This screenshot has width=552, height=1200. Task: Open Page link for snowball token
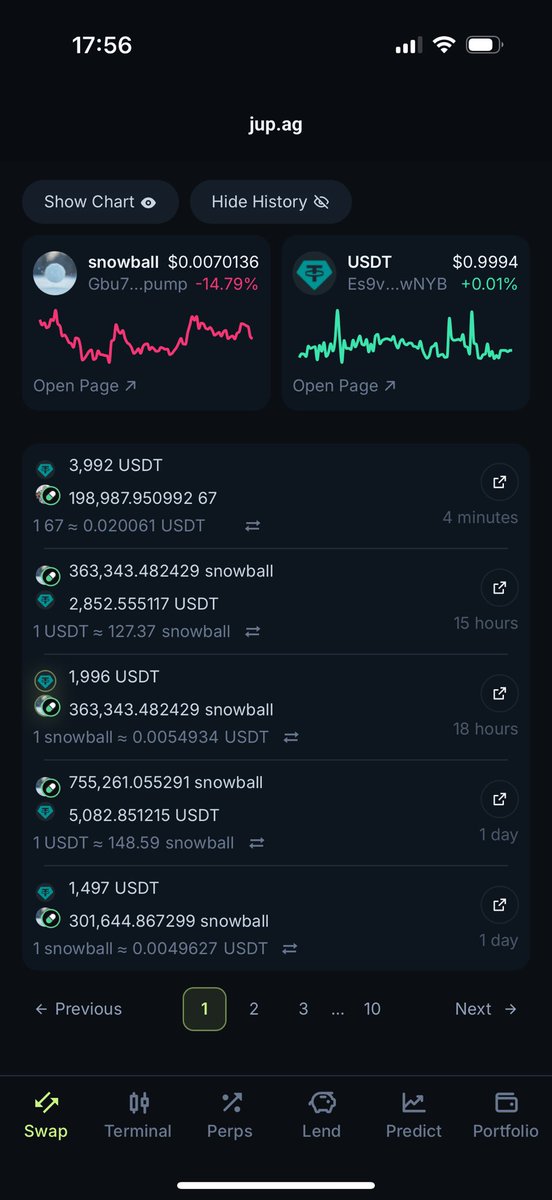click(x=85, y=386)
